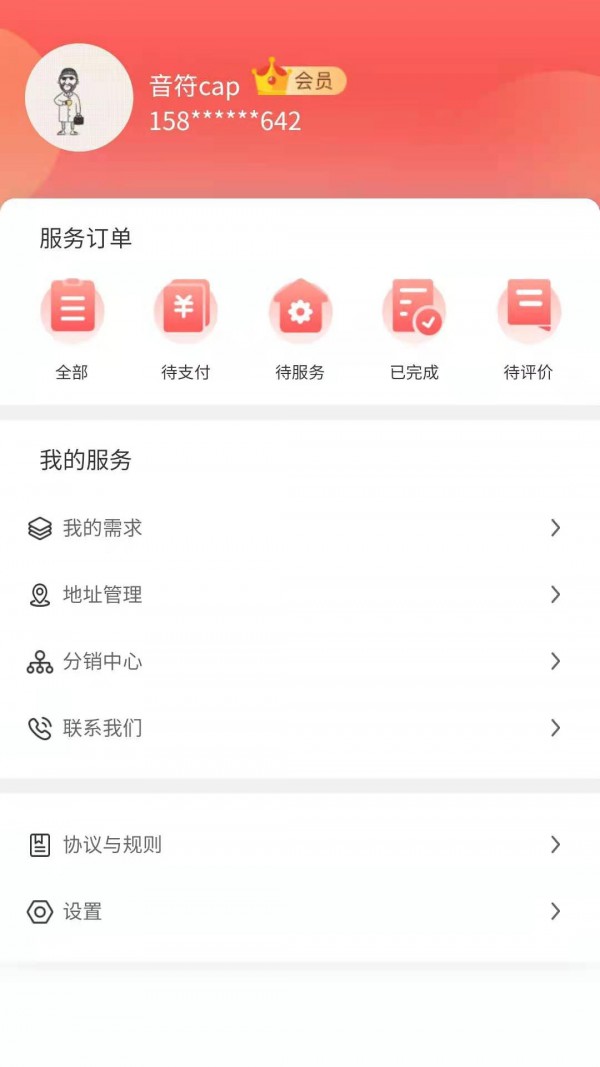
Task: Show 待服务 orders awaiting service
Action: click(x=300, y=328)
